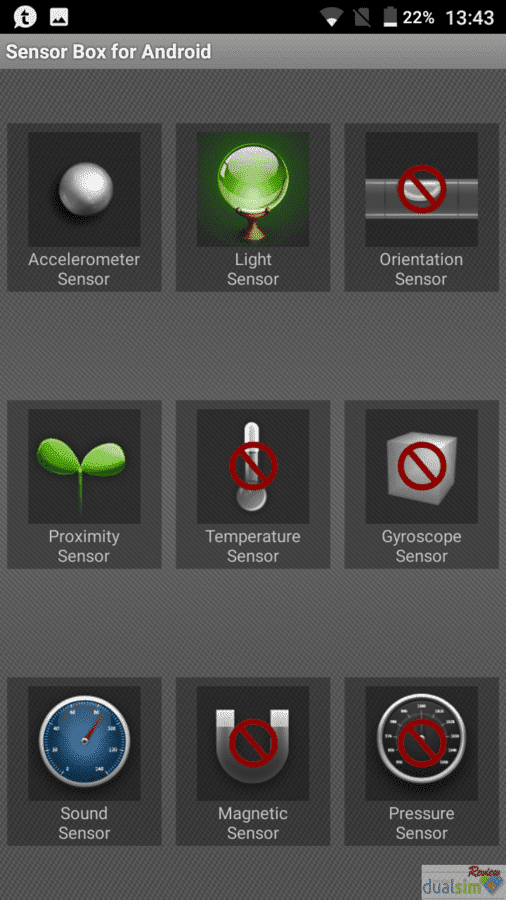
Task: Select the Pressure Sensor tile
Action: [422, 761]
